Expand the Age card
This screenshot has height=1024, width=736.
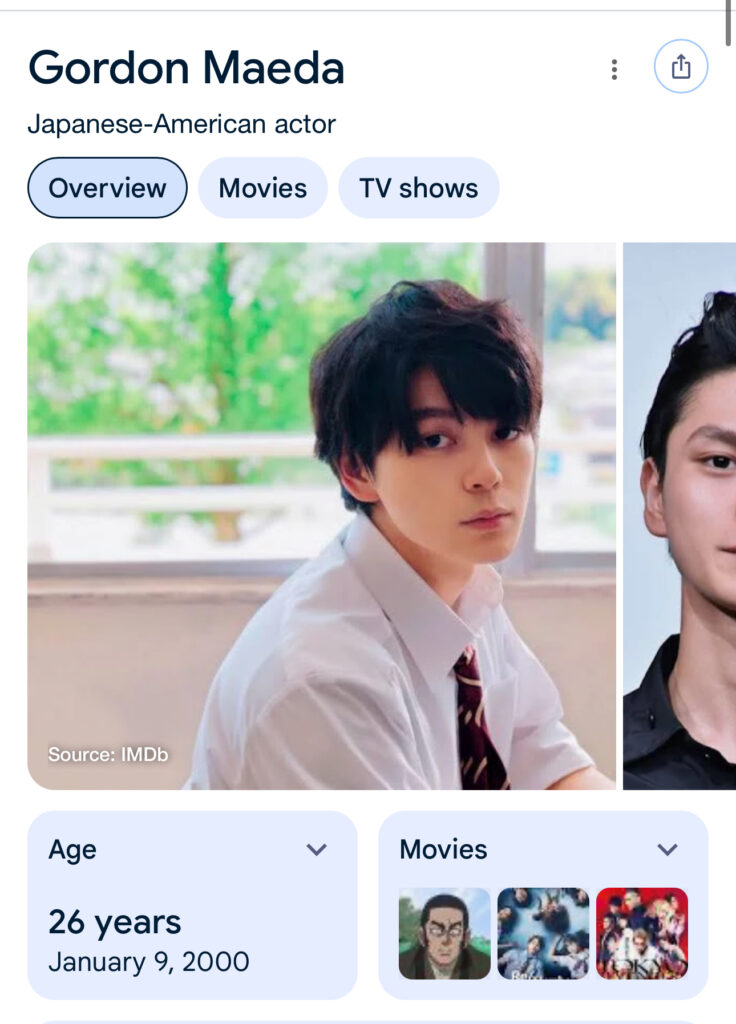(316, 850)
